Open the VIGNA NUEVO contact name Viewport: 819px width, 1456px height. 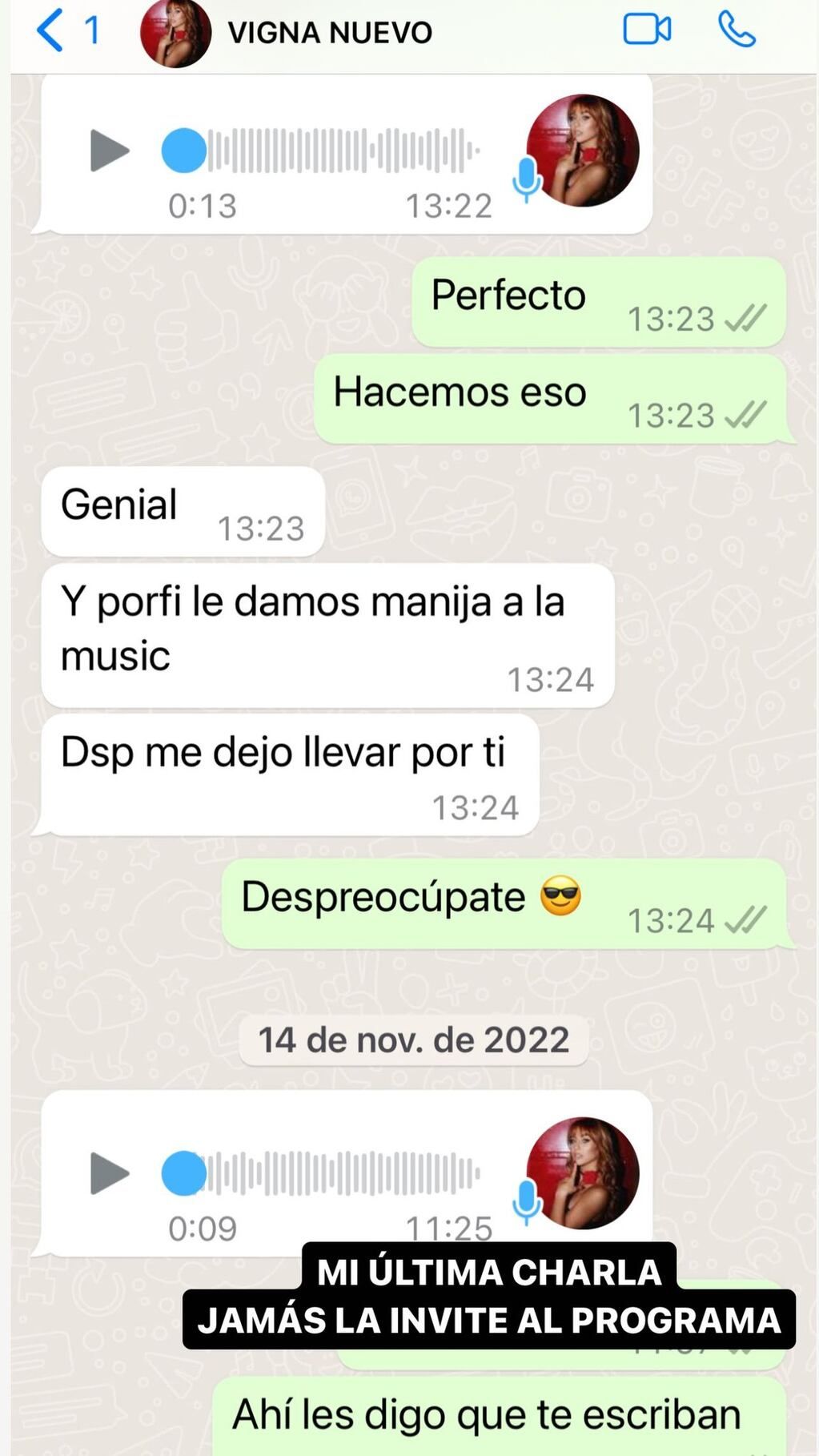tap(331, 32)
